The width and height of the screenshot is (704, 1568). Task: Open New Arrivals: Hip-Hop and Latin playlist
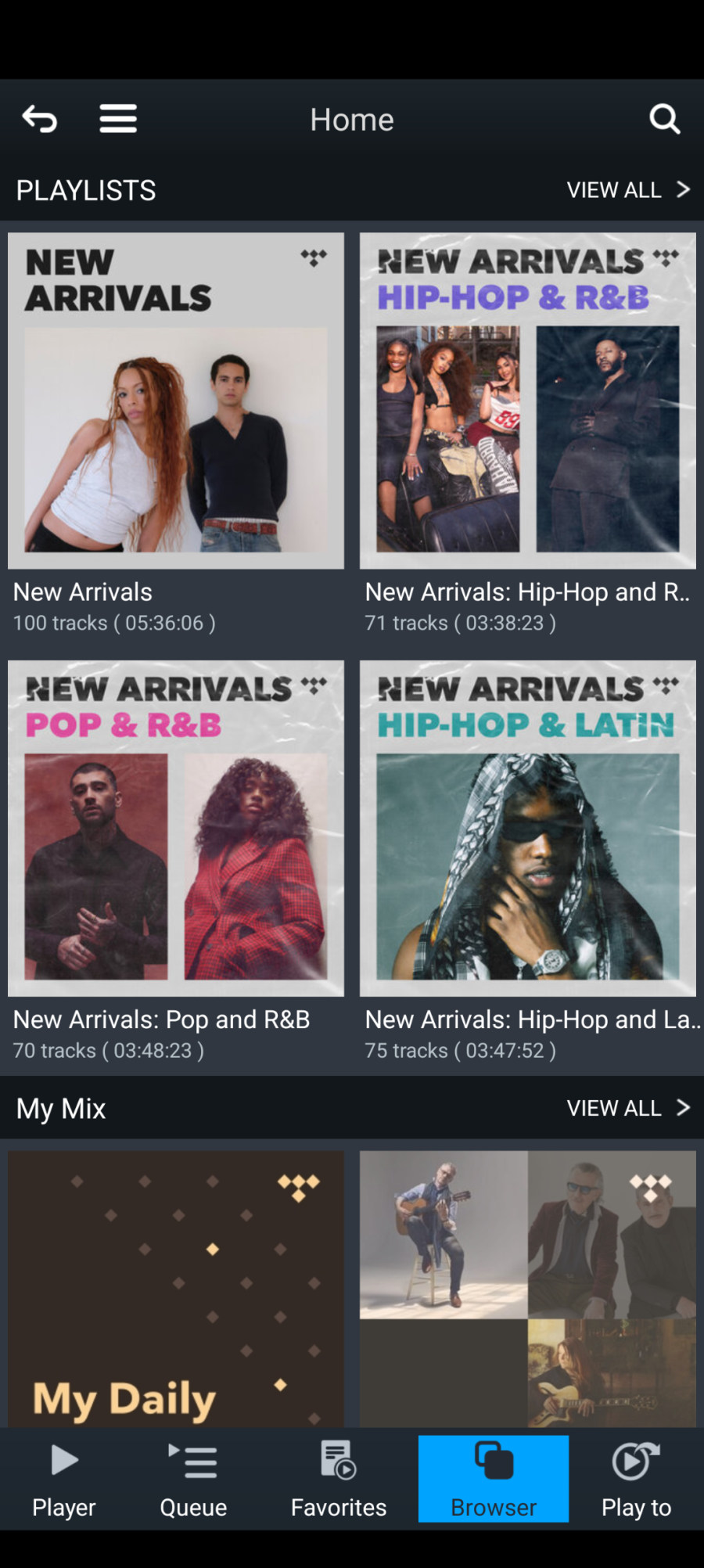point(527,828)
